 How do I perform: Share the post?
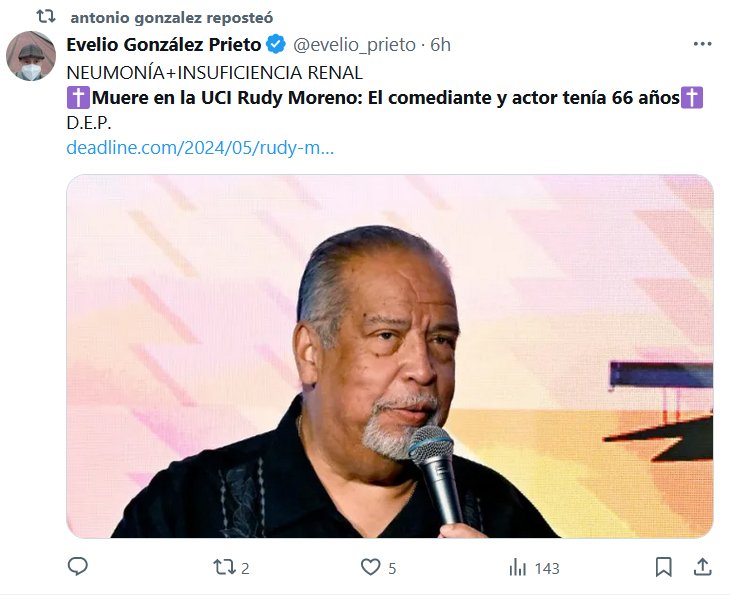pos(702,567)
